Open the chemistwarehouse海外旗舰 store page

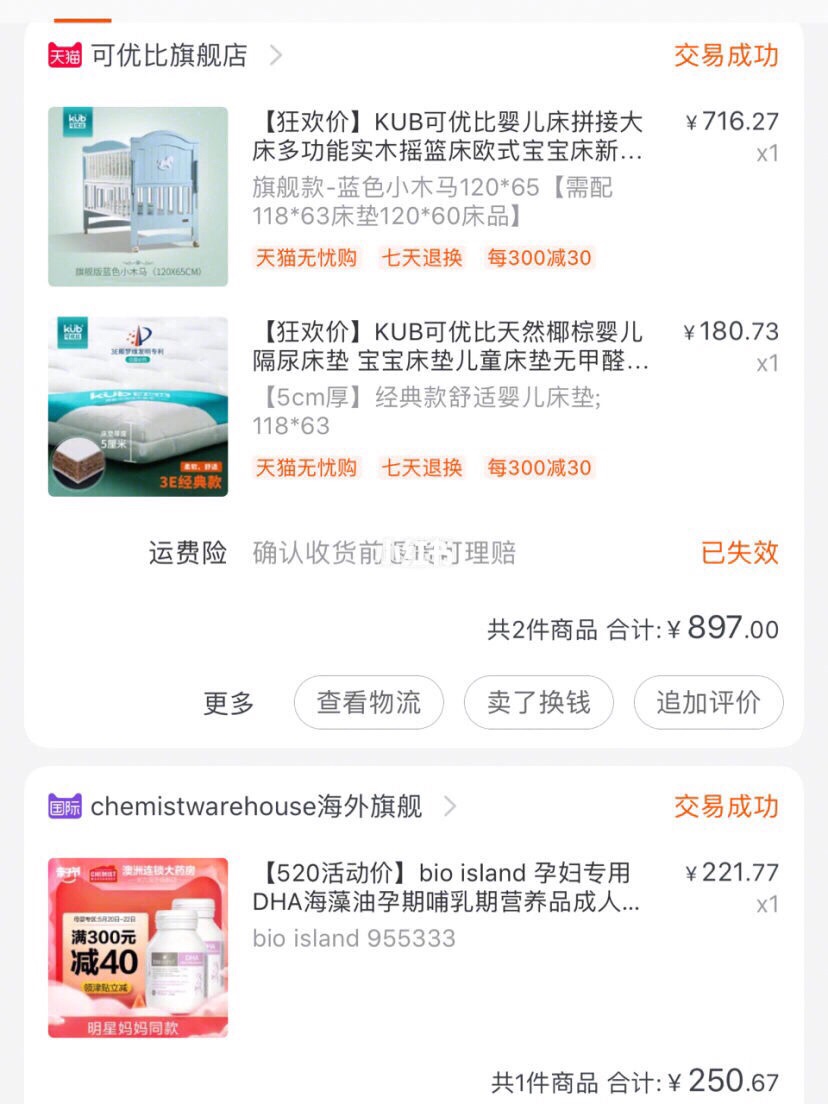[255, 806]
